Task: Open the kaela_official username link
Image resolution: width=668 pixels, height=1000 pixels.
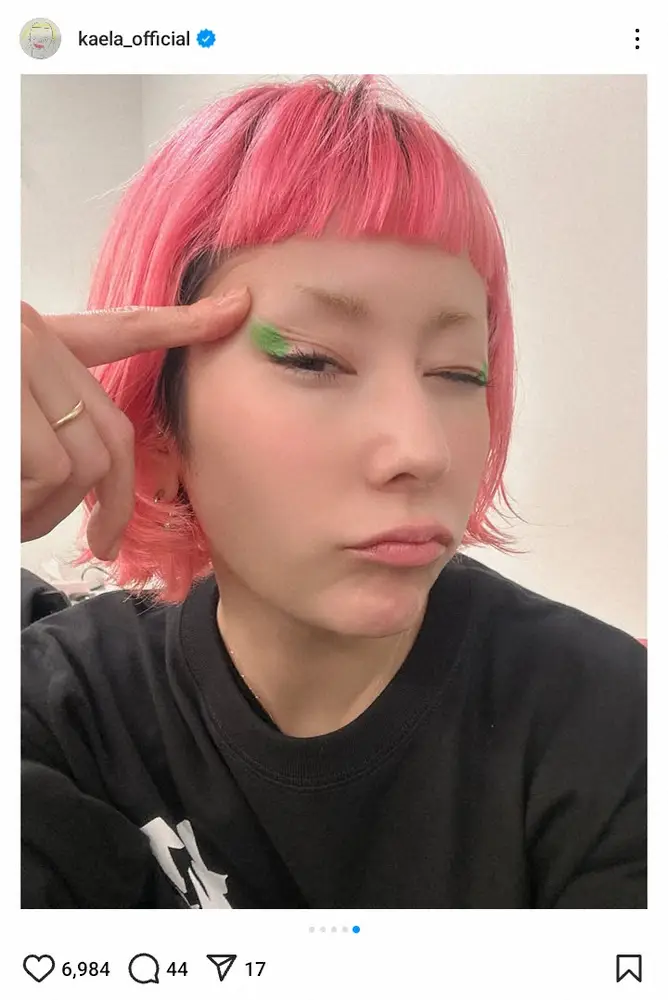Action: pyautogui.click(x=133, y=39)
